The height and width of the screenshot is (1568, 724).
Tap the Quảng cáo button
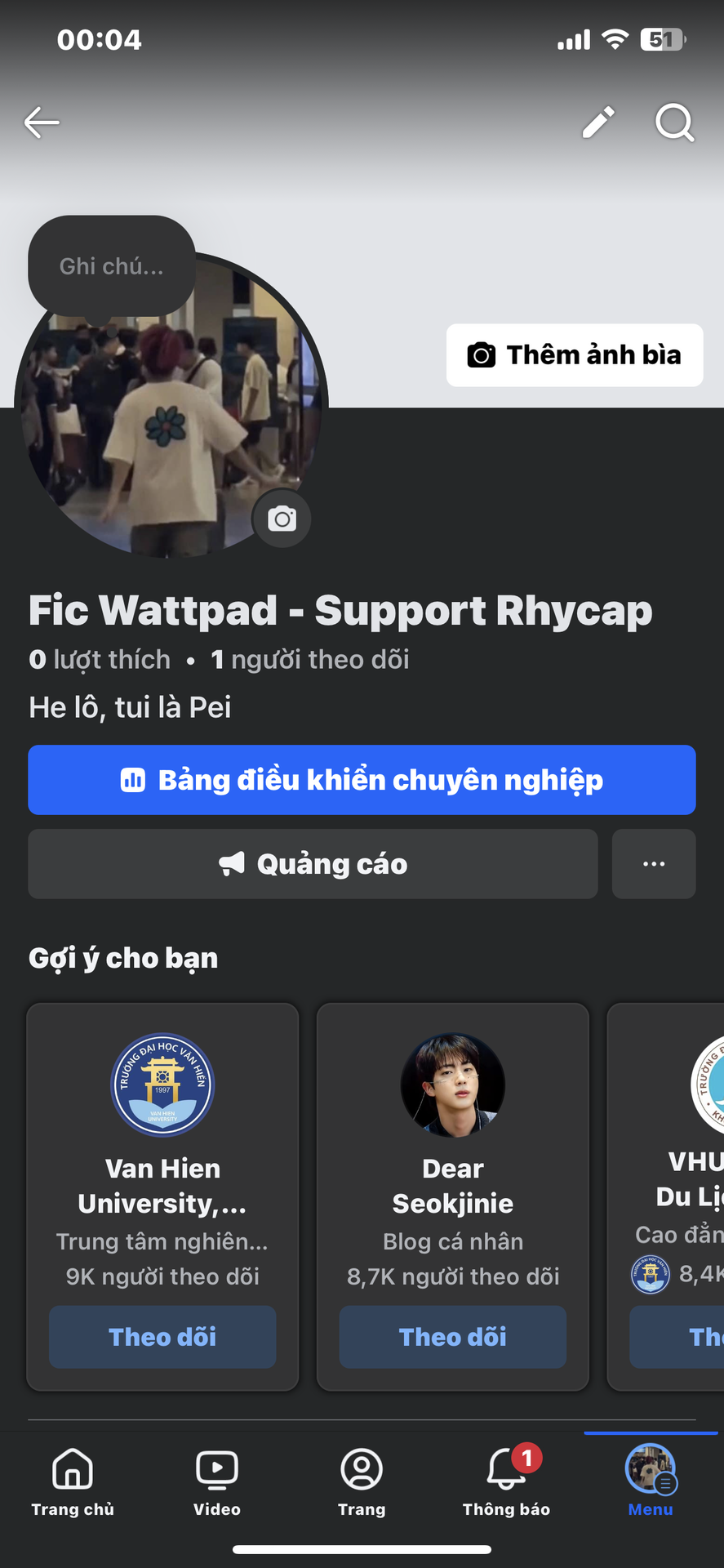click(x=313, y=864)
